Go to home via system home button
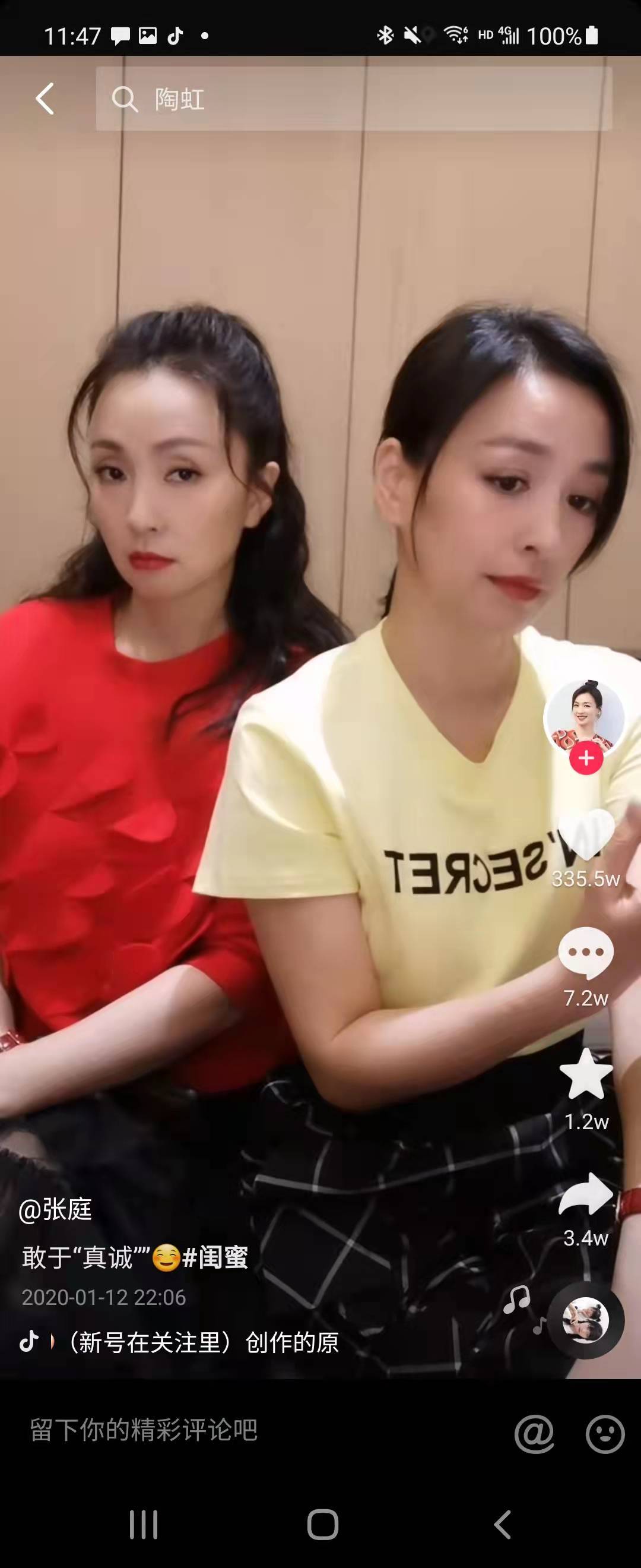This screenshot has height=1568, width=641. pos(322,1525)
